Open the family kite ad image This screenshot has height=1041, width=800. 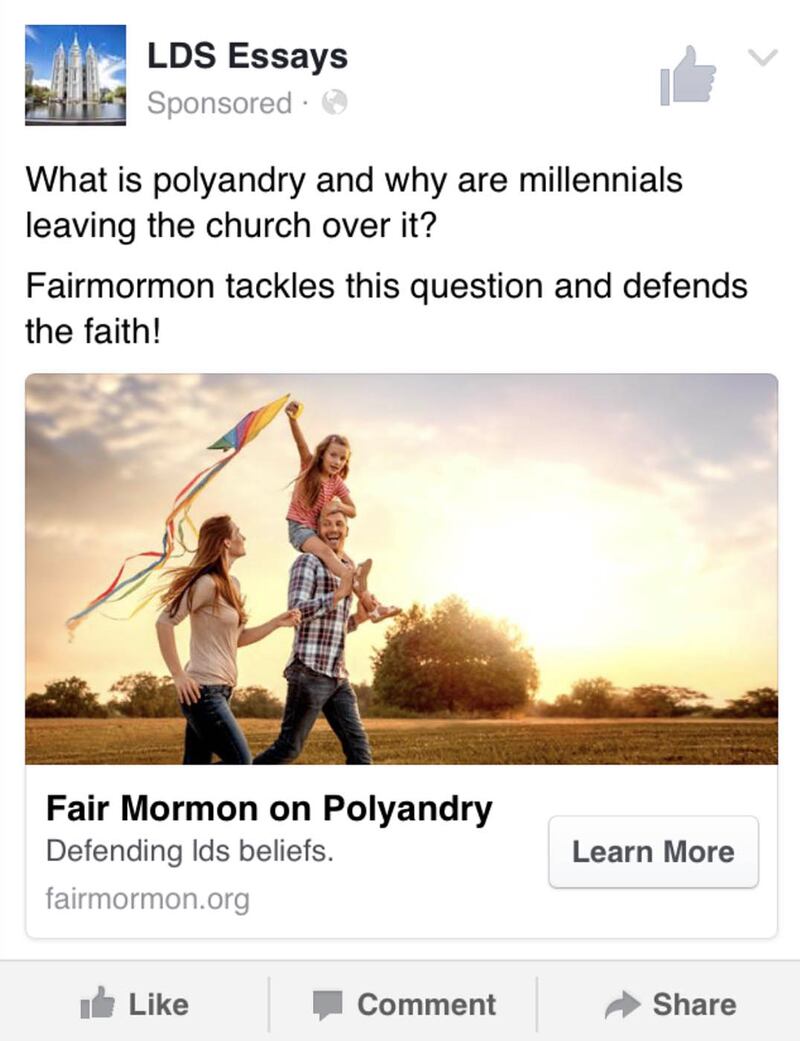pos(401,568)
